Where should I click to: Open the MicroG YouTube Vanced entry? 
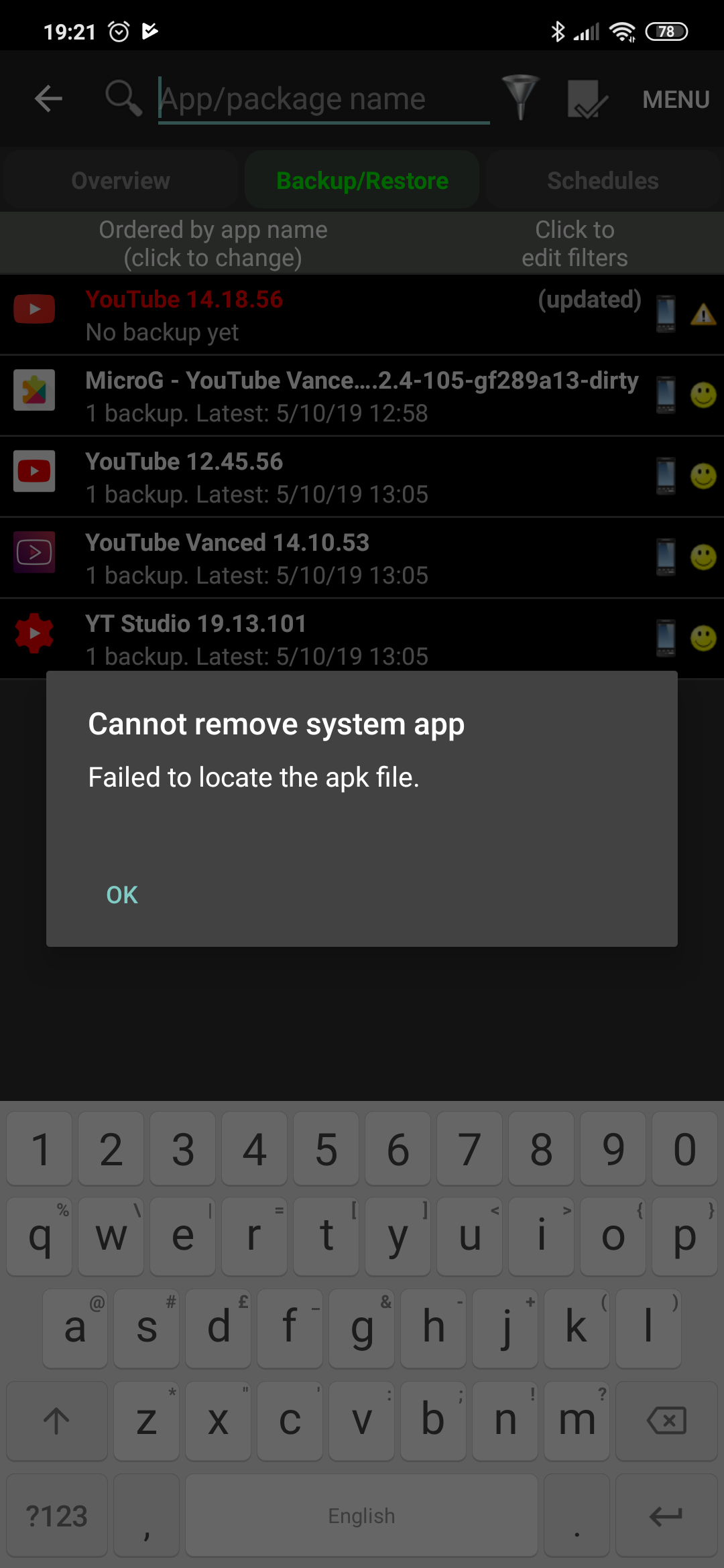(362, 396)
